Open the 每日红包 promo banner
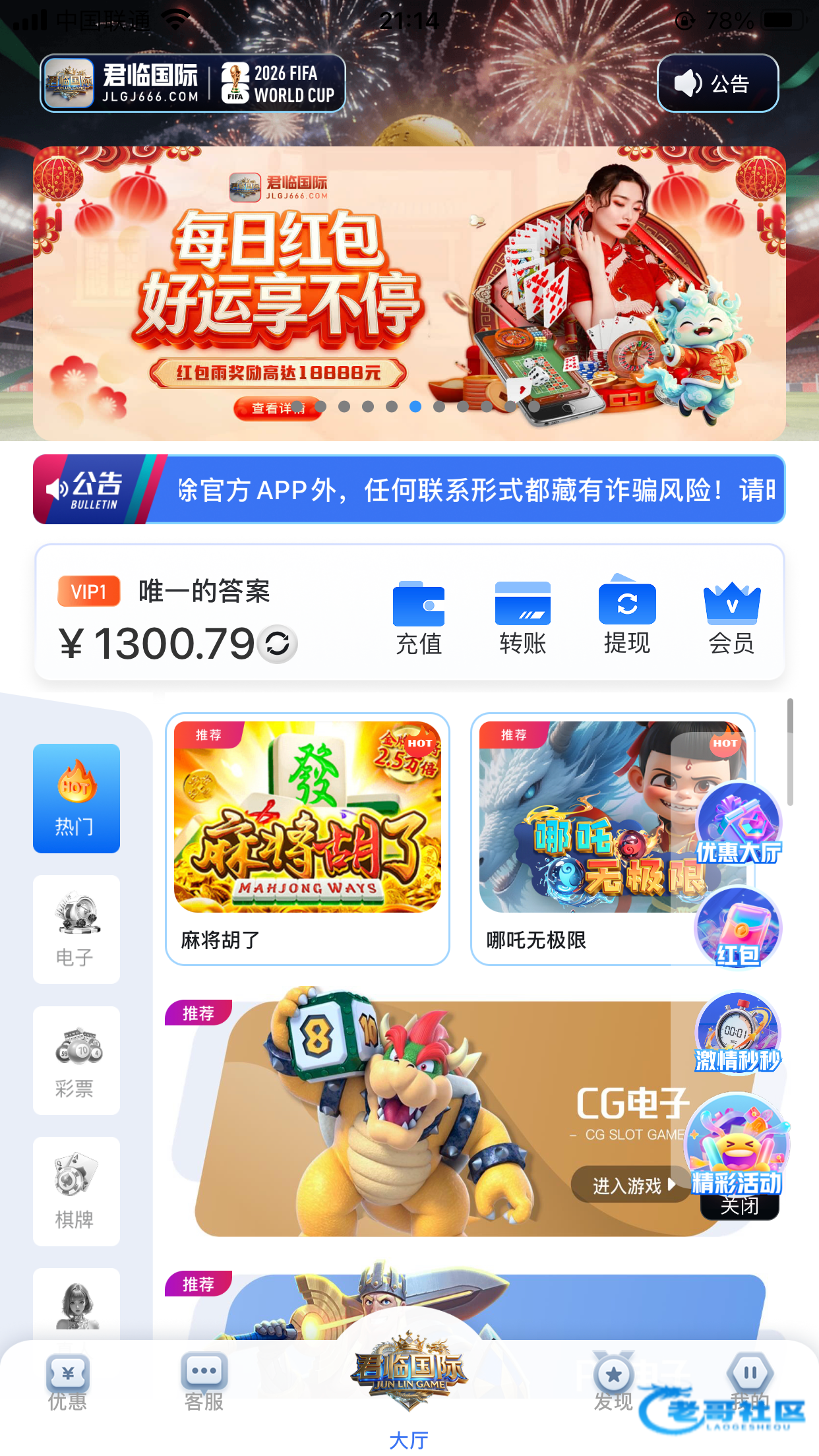The image size is (819, 1456). tap(409, 293)
